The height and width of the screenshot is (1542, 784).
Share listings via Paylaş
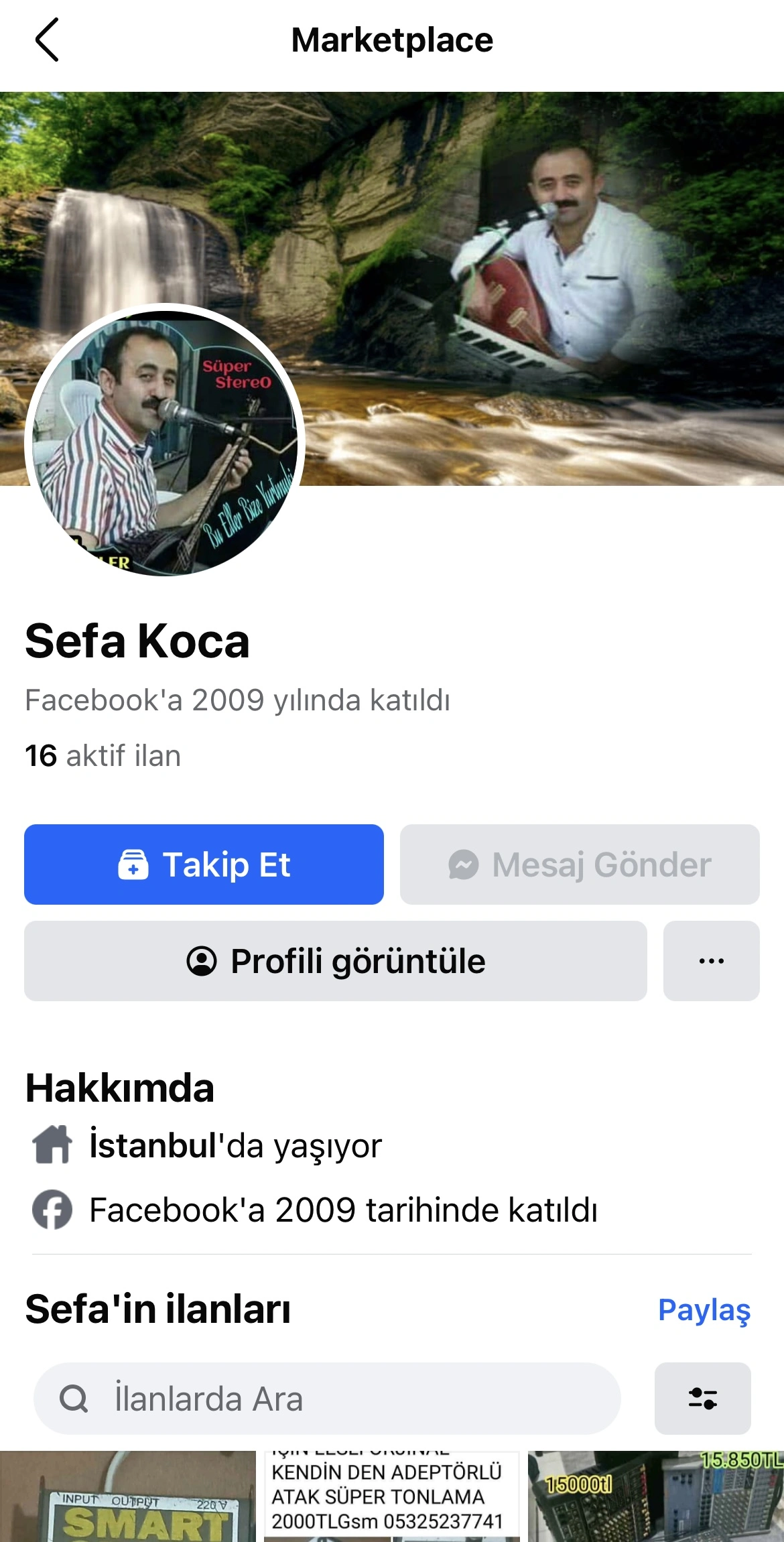coord(704,1309)
